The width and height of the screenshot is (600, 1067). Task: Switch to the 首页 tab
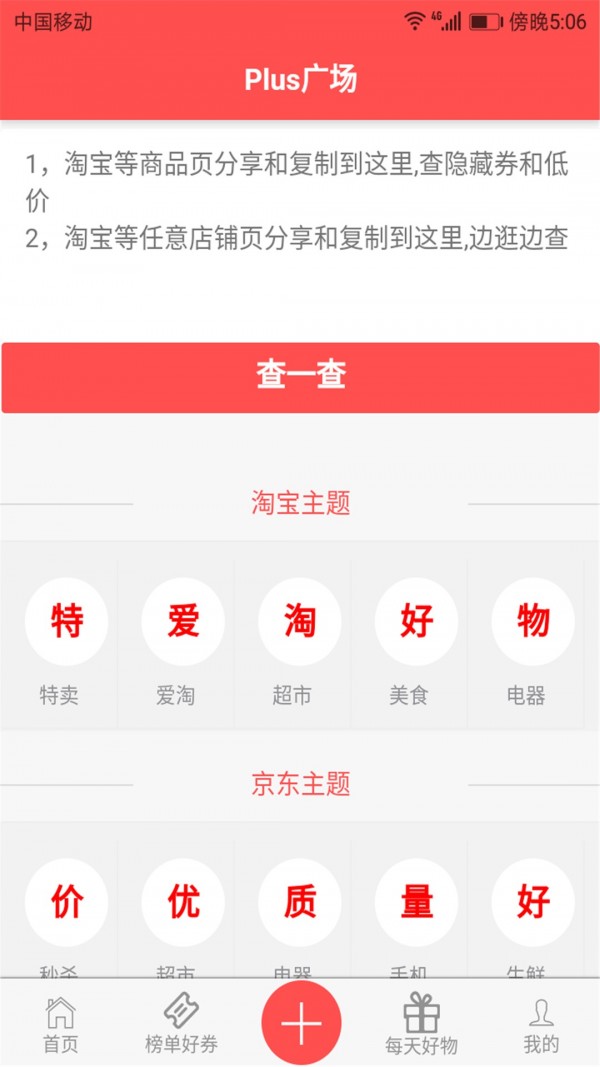click(x=61, y=1025)
